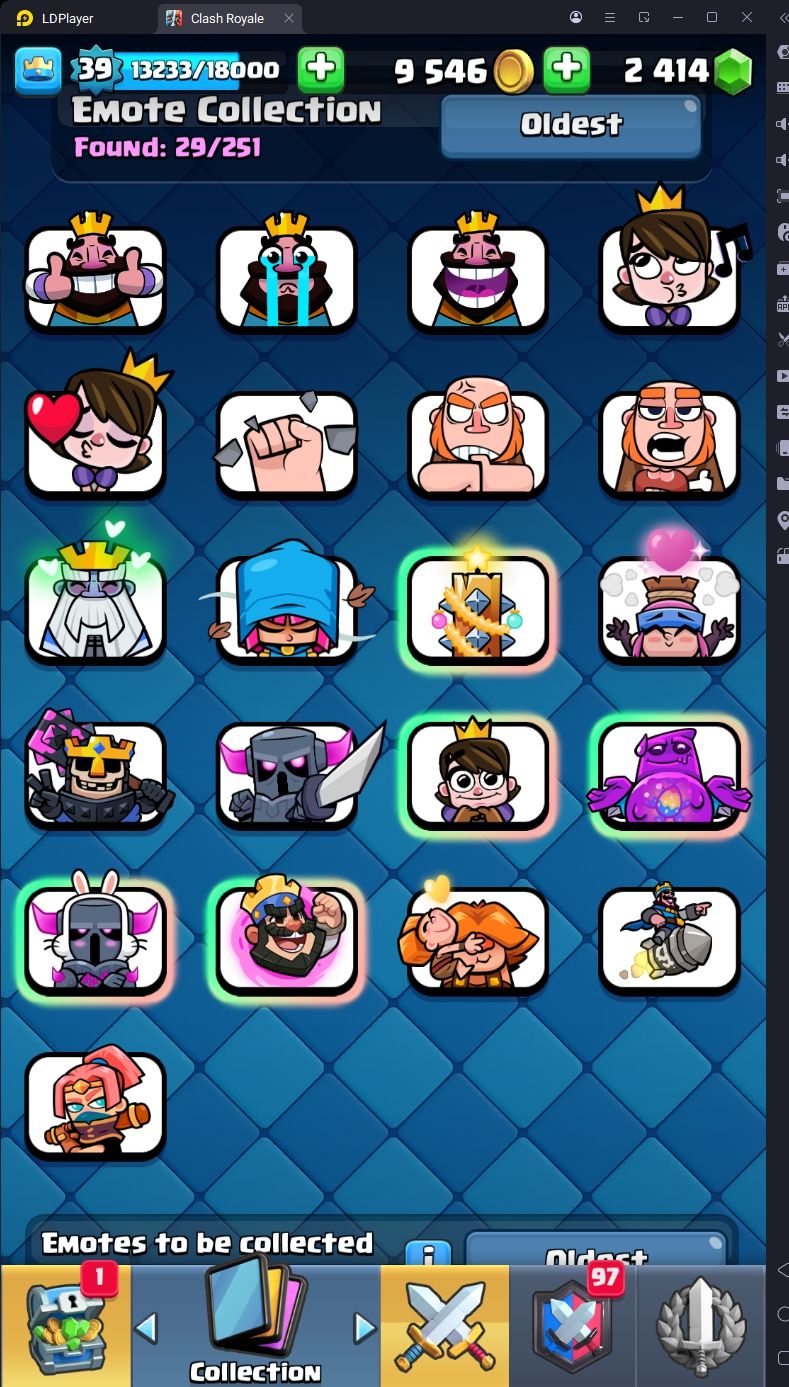Select the crying King emote
Image resolution: width=789 pixels, height=1387 pixels.
[x=287, y=277]
